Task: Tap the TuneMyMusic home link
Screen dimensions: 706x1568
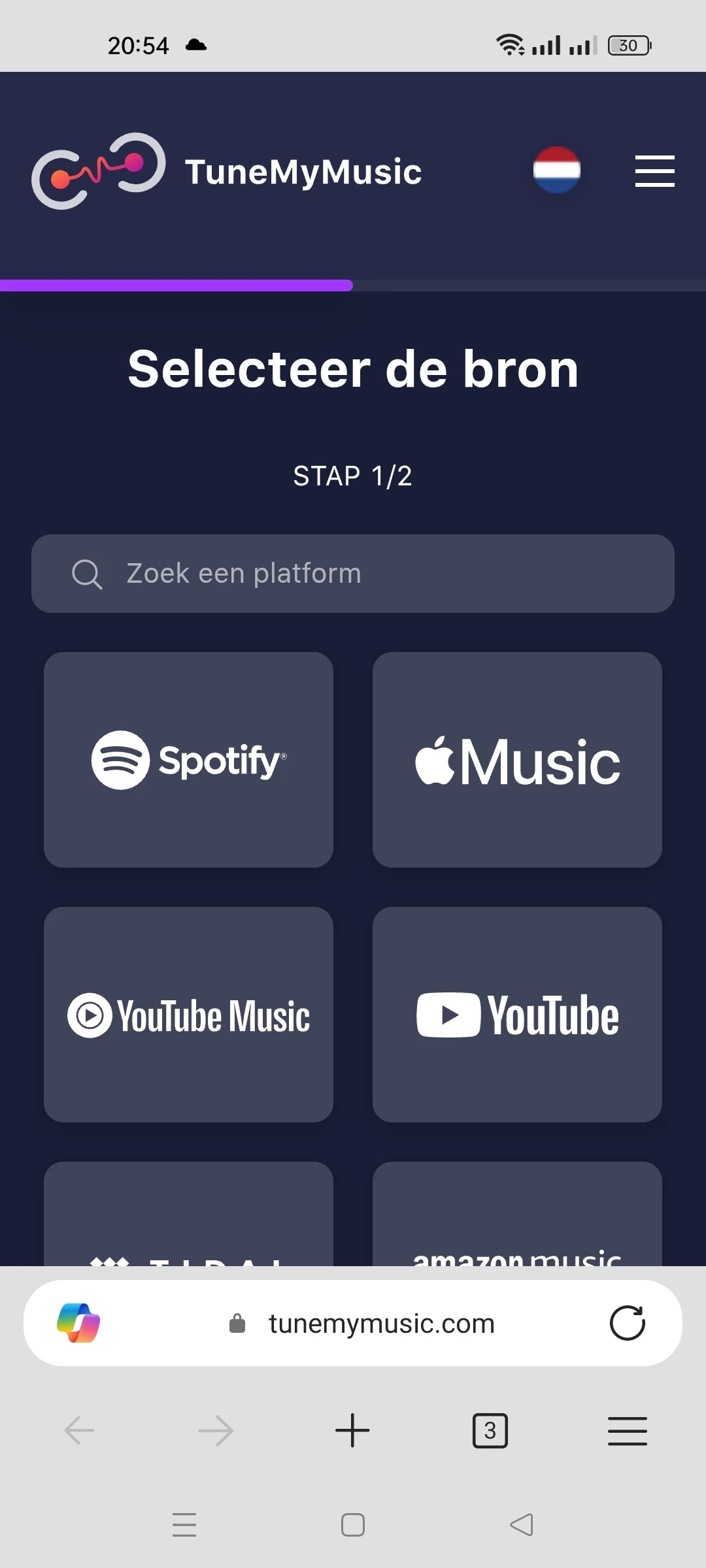Action: [x=227, y=171]
